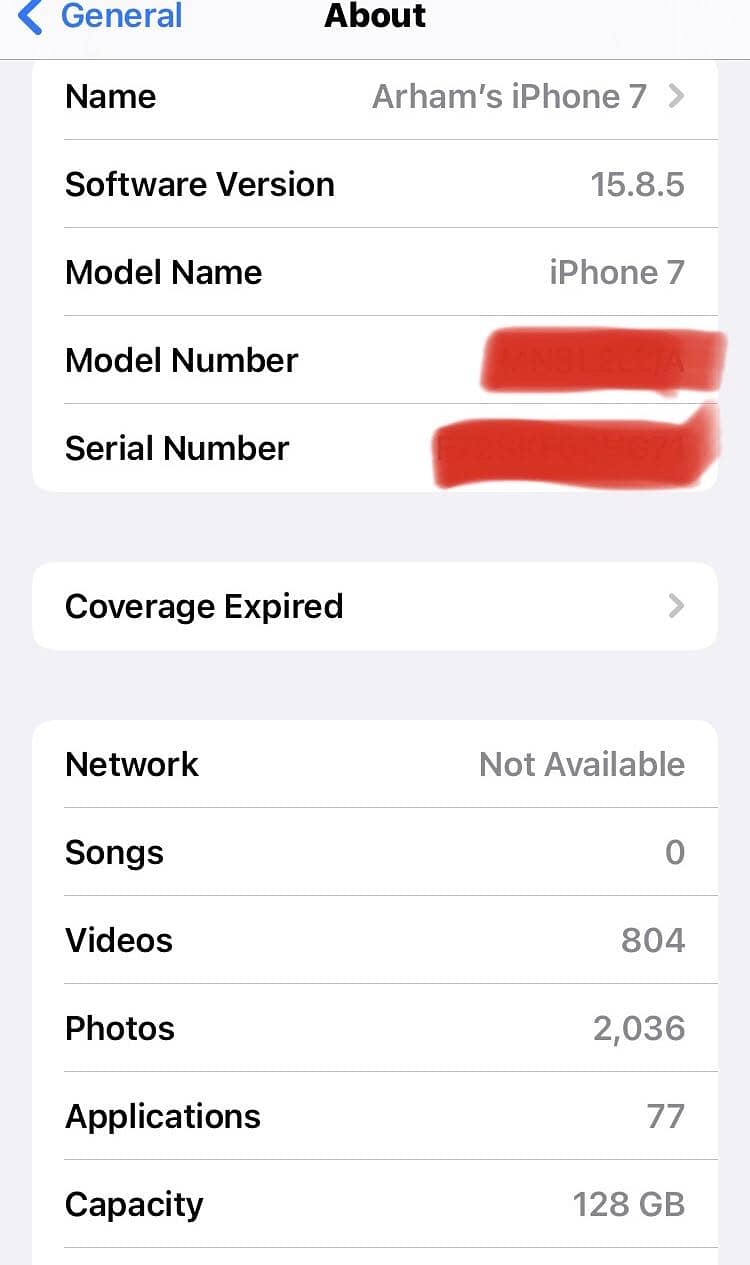750x1265 pixels.
Task: Open the Name row for Arham's iPhone 7
Action: point(375,96)
